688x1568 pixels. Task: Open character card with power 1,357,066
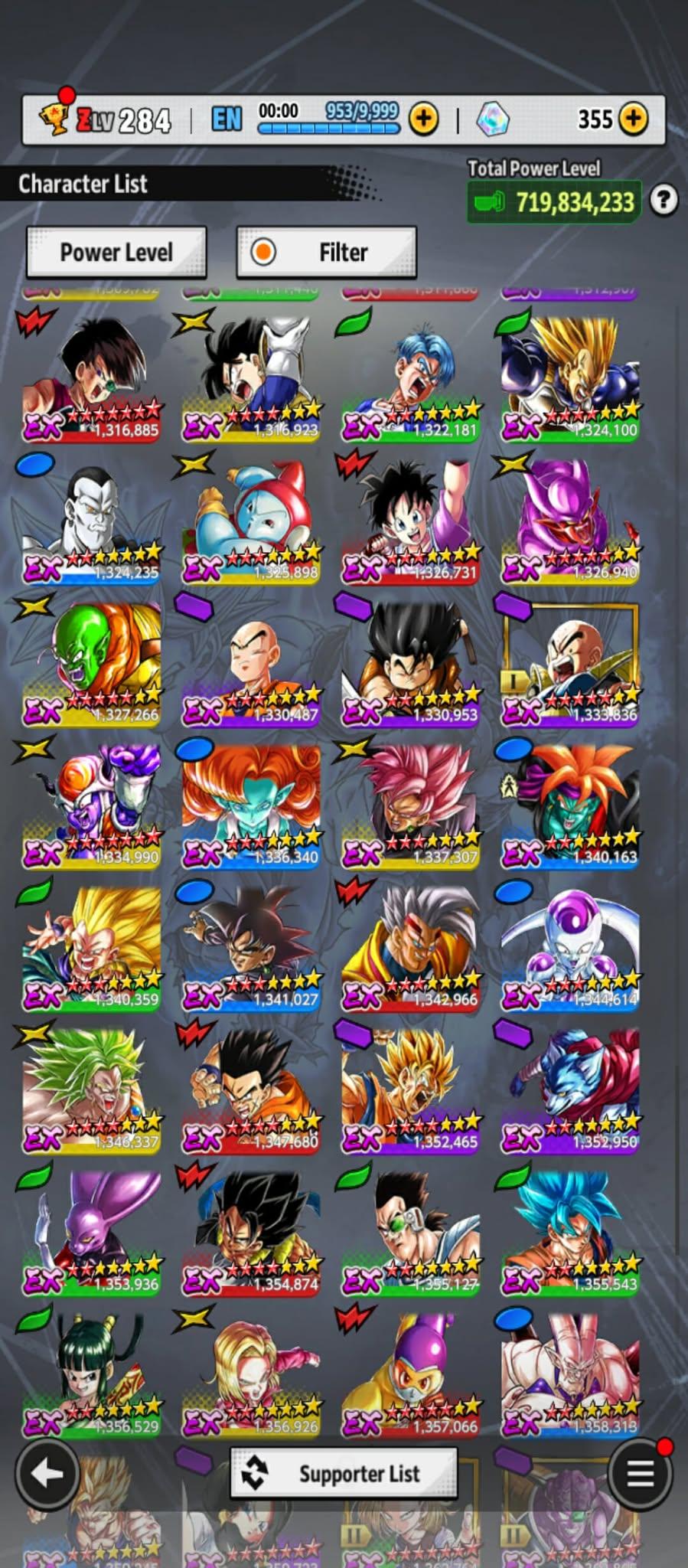click(410, 1373)
